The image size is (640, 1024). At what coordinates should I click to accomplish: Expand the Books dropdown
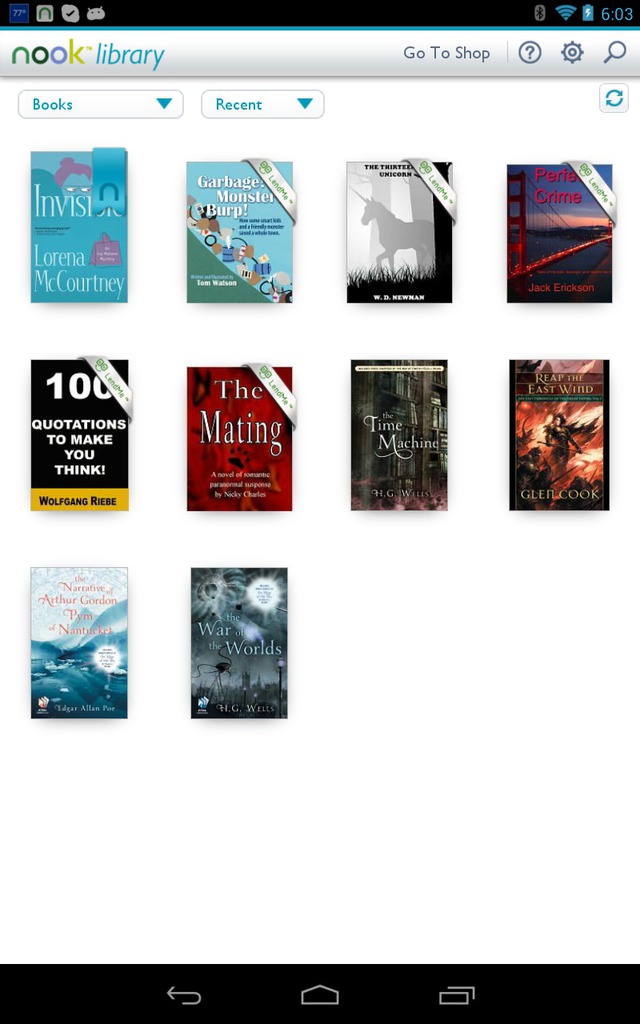pos(101,104)
